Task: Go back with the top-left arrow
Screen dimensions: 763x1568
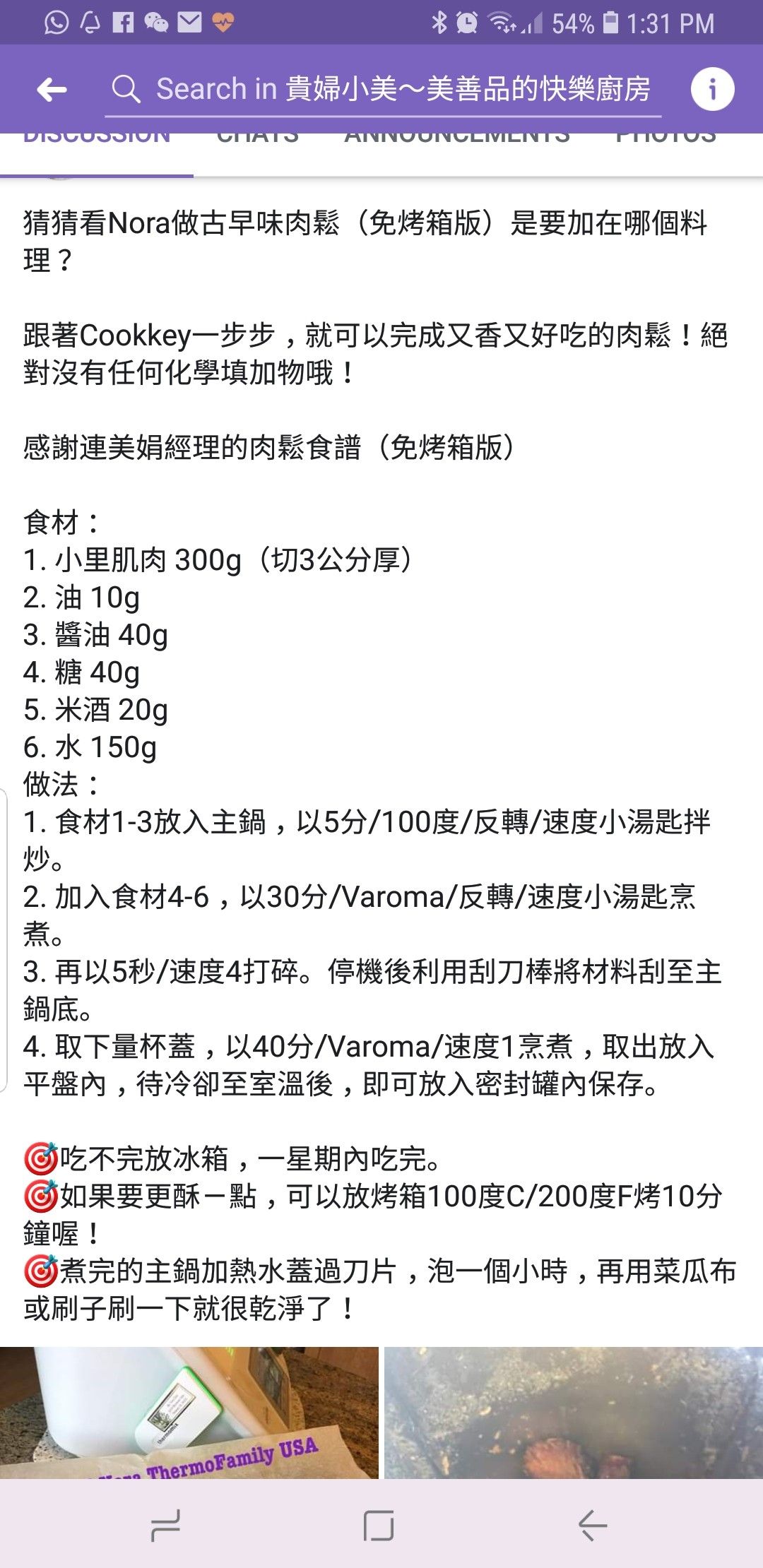Action: (52, 90)
